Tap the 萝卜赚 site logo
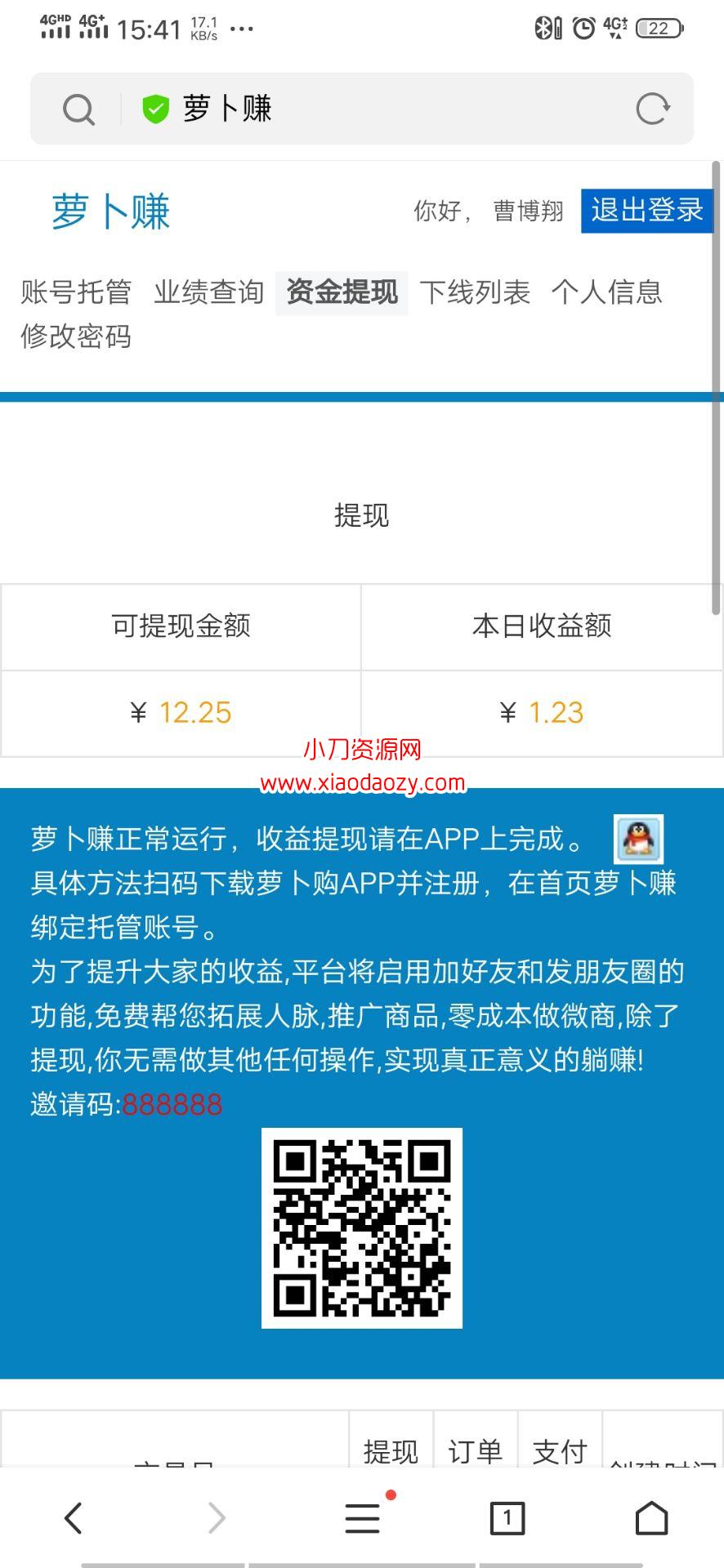This screenshot has width=724, height=1568. [111, 212]
